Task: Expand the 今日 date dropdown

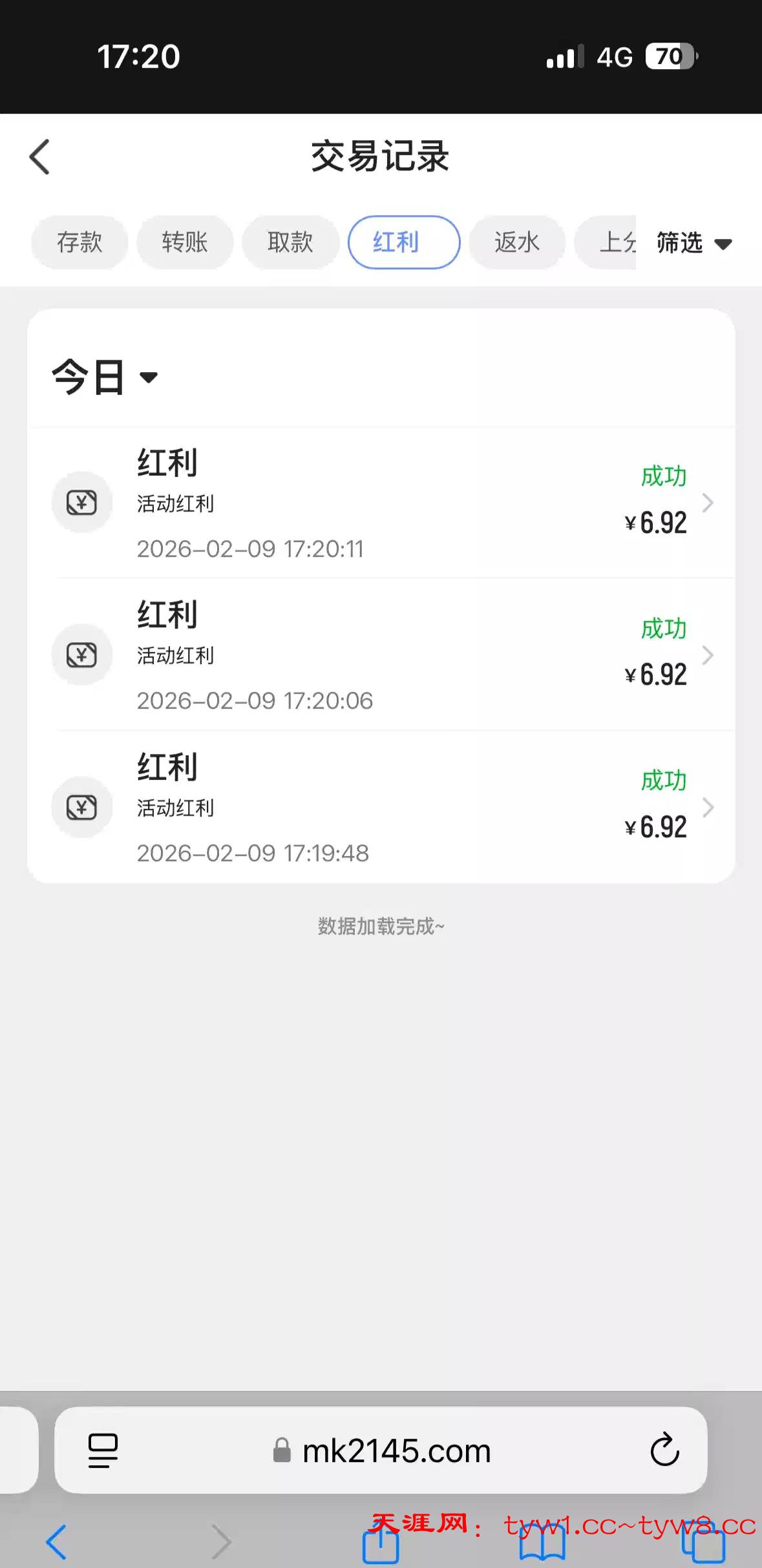Action: (x=105, y=377)
